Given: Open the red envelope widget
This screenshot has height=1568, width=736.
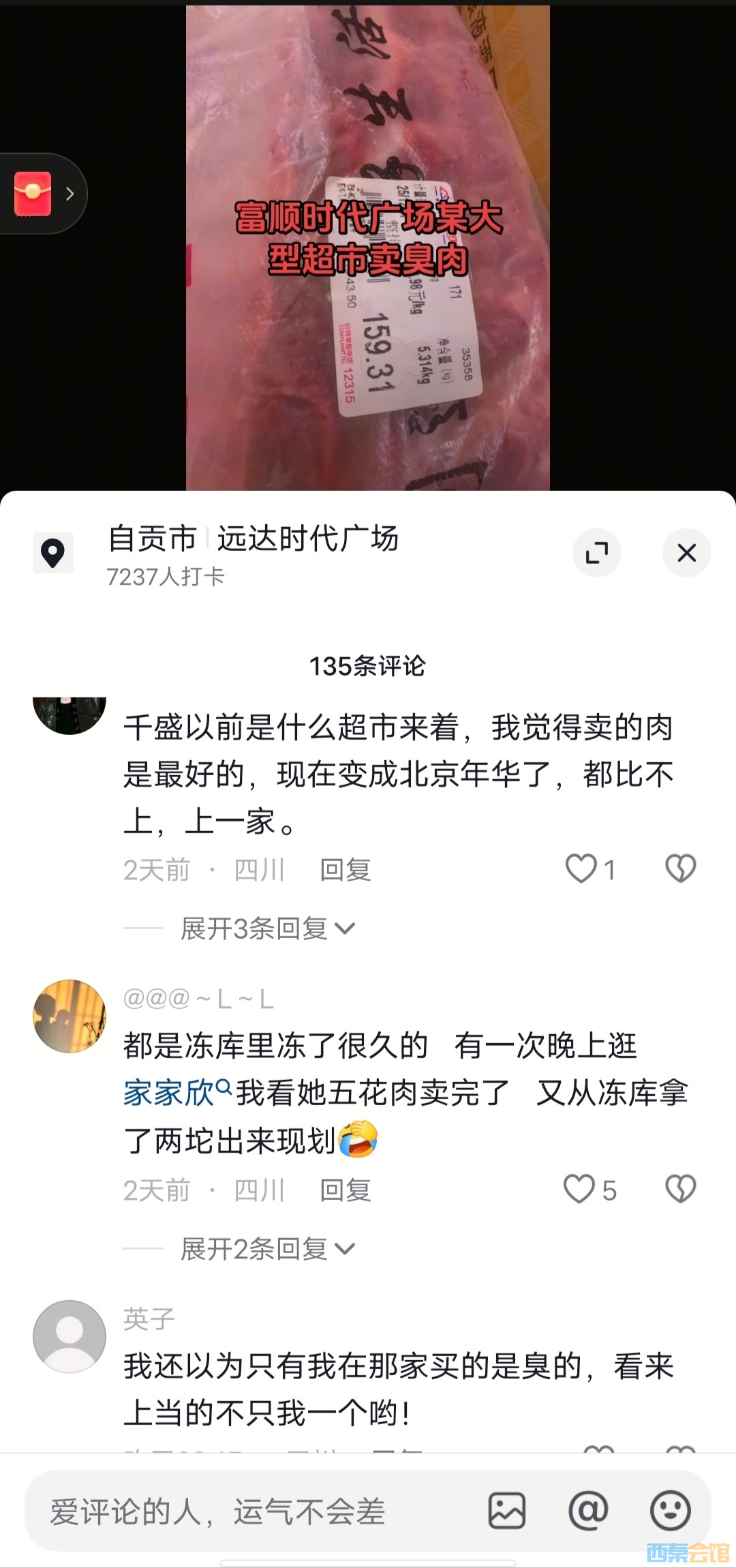Looking at the screenshot, I should 34,194.
